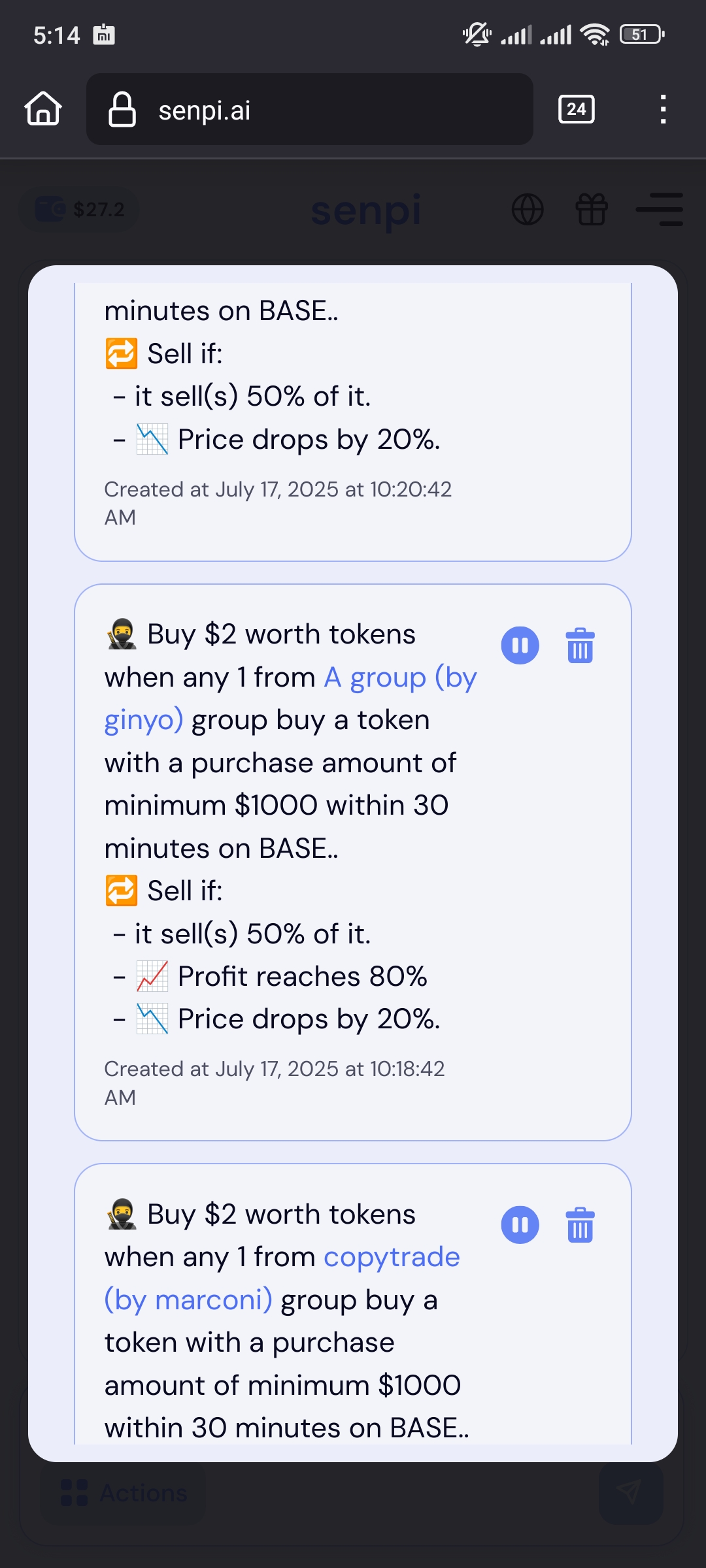Screen dimensions: 706x1568
Task: Tap the senpi.ai address bar
Action: click(310, 109)
